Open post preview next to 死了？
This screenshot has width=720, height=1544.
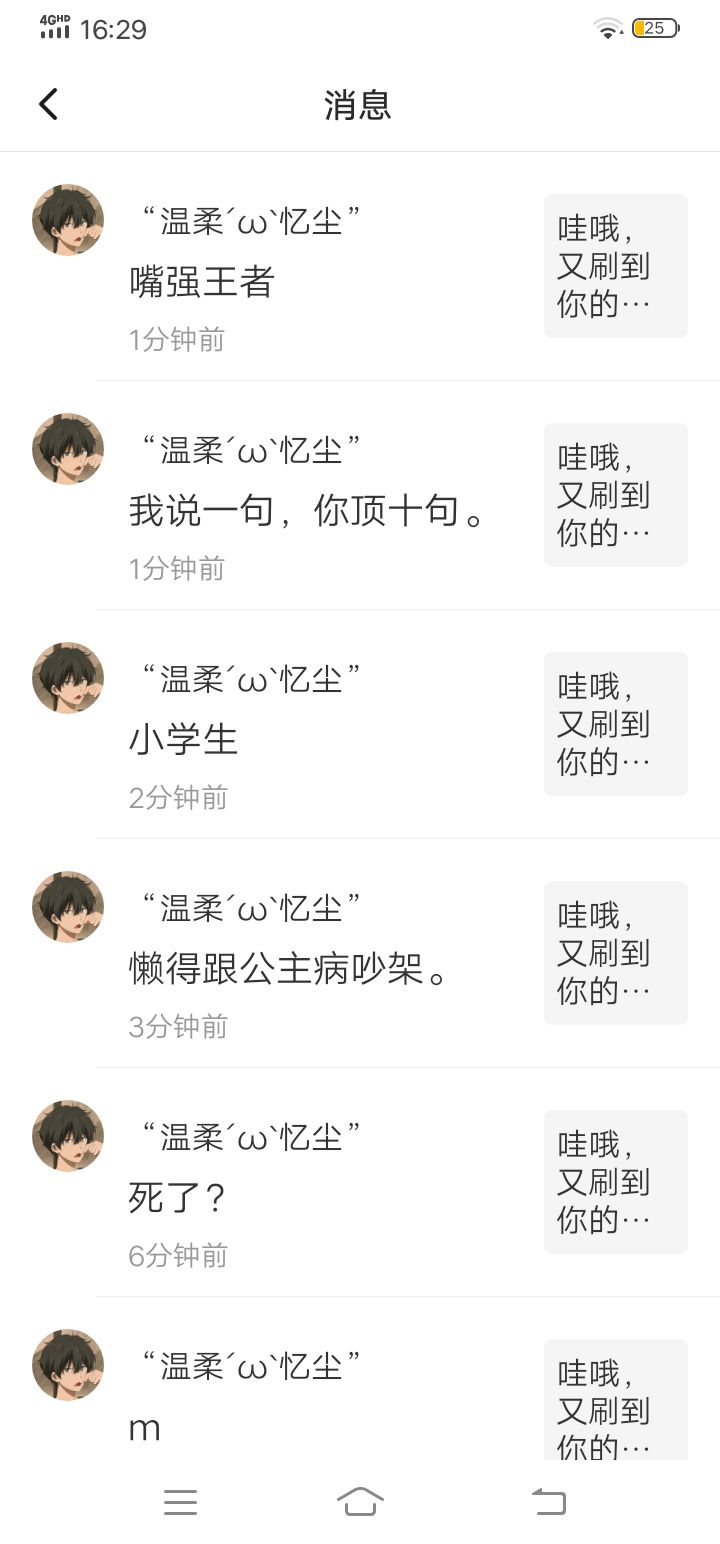[x=615, y=1182]
